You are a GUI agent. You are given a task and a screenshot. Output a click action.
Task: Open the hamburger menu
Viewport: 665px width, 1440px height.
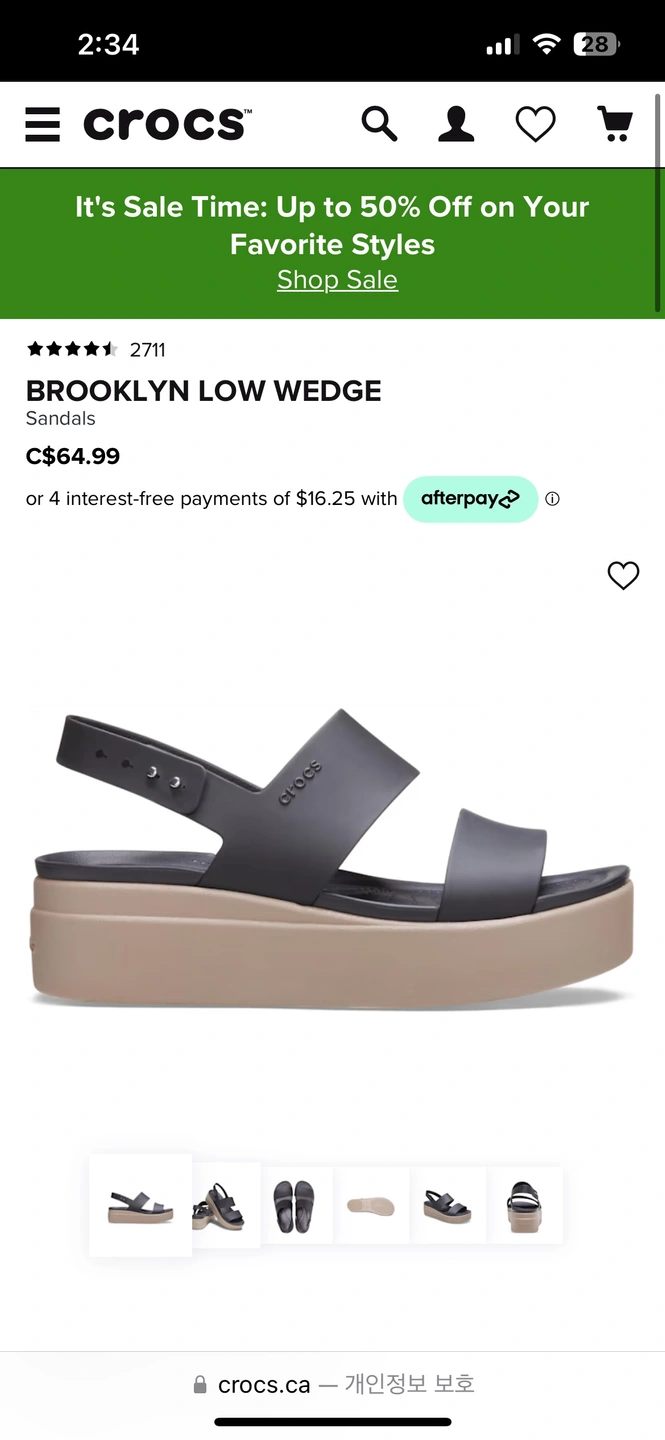coord(43,124)
